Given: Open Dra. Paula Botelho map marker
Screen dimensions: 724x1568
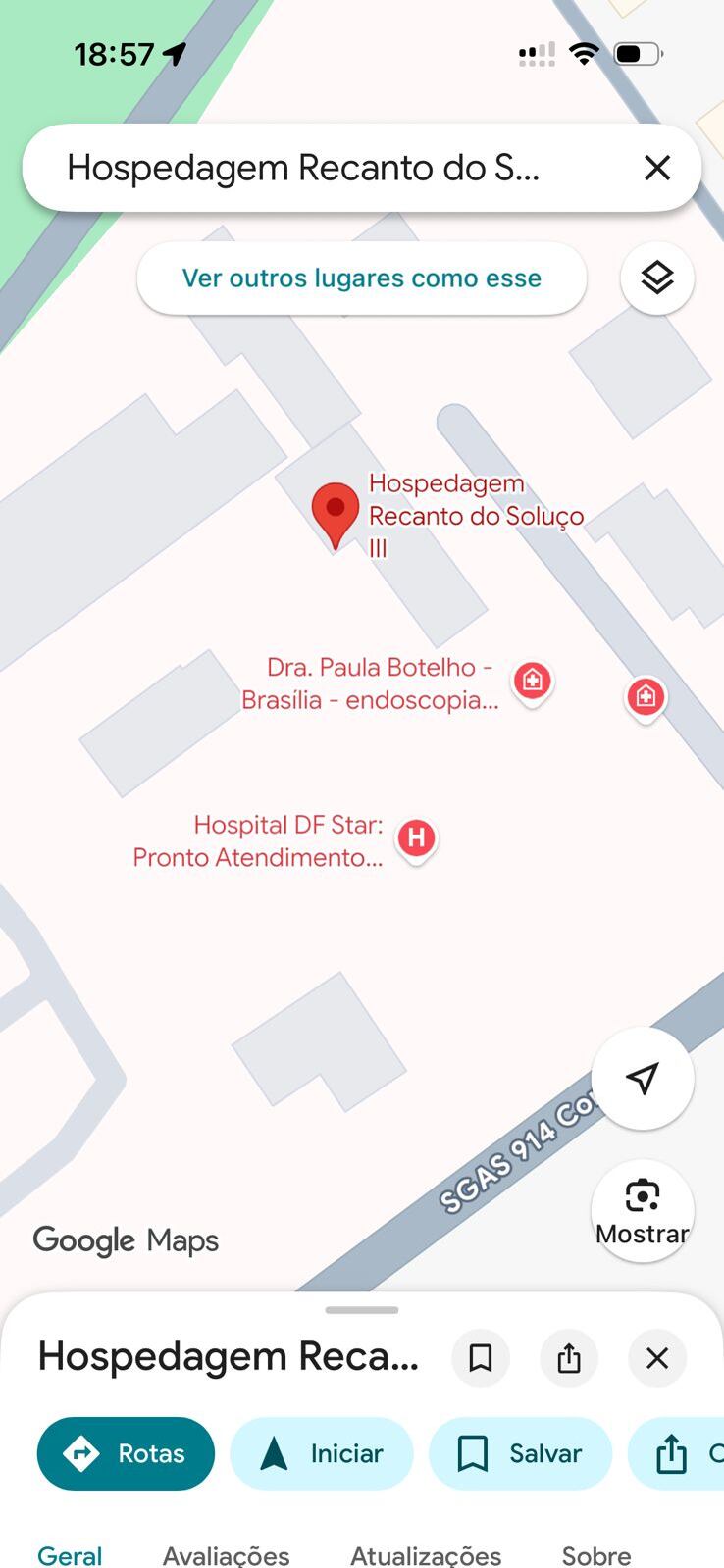Looking at the screenshot, I should click(x=532, y=681).
